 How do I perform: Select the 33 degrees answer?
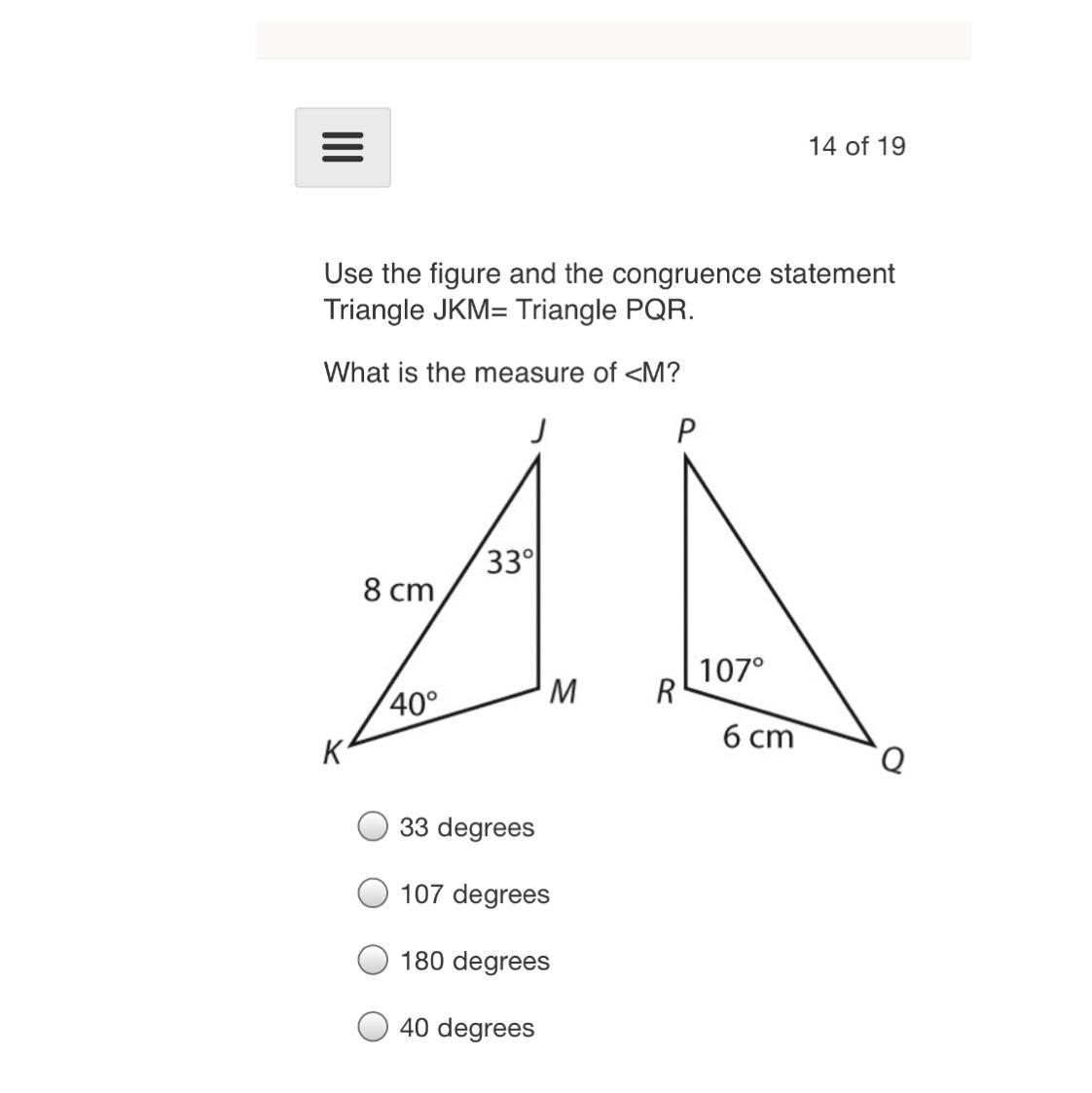[x=373, y=826]
